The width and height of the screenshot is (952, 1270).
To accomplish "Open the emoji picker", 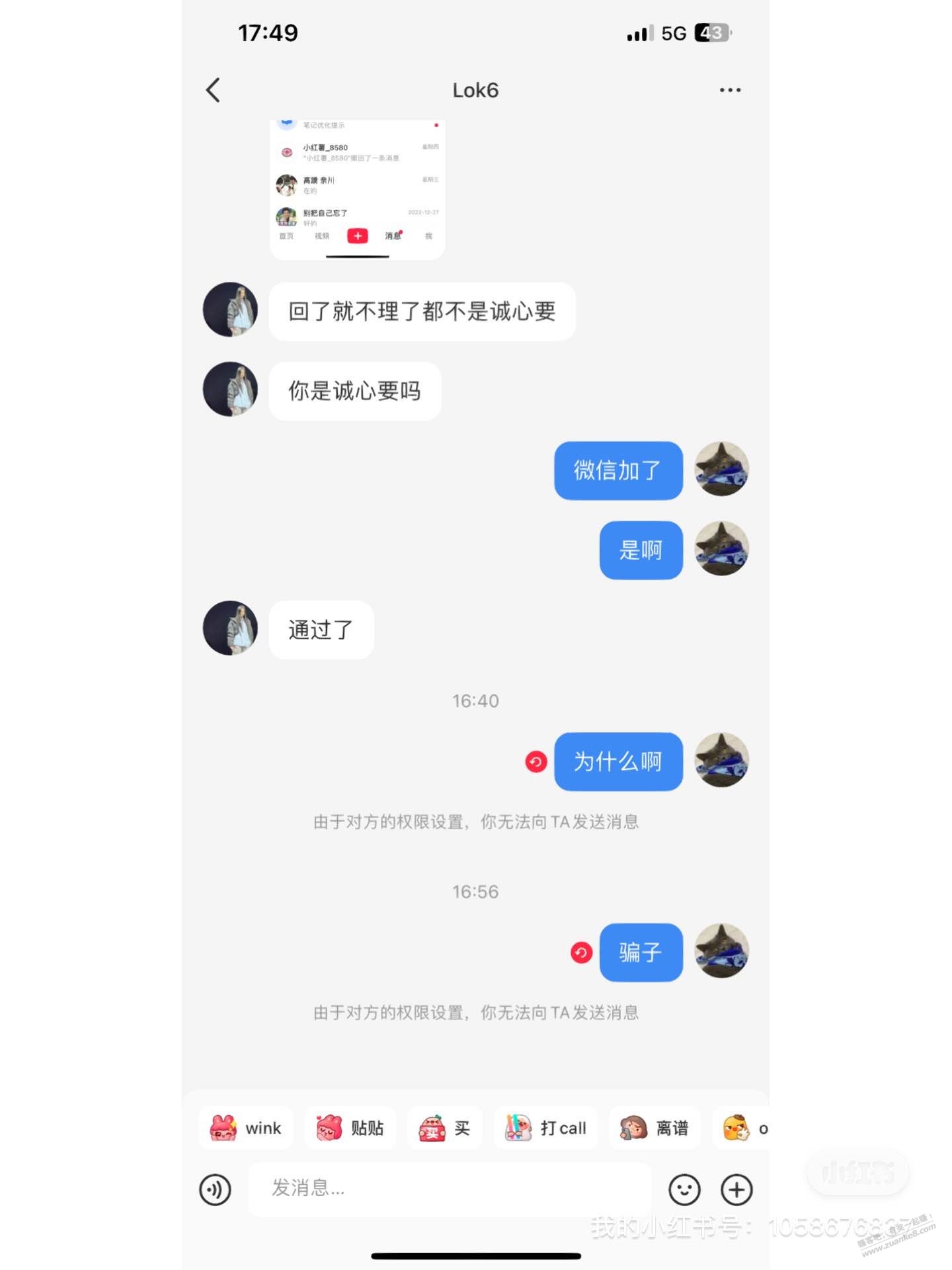I will 684,1189.
